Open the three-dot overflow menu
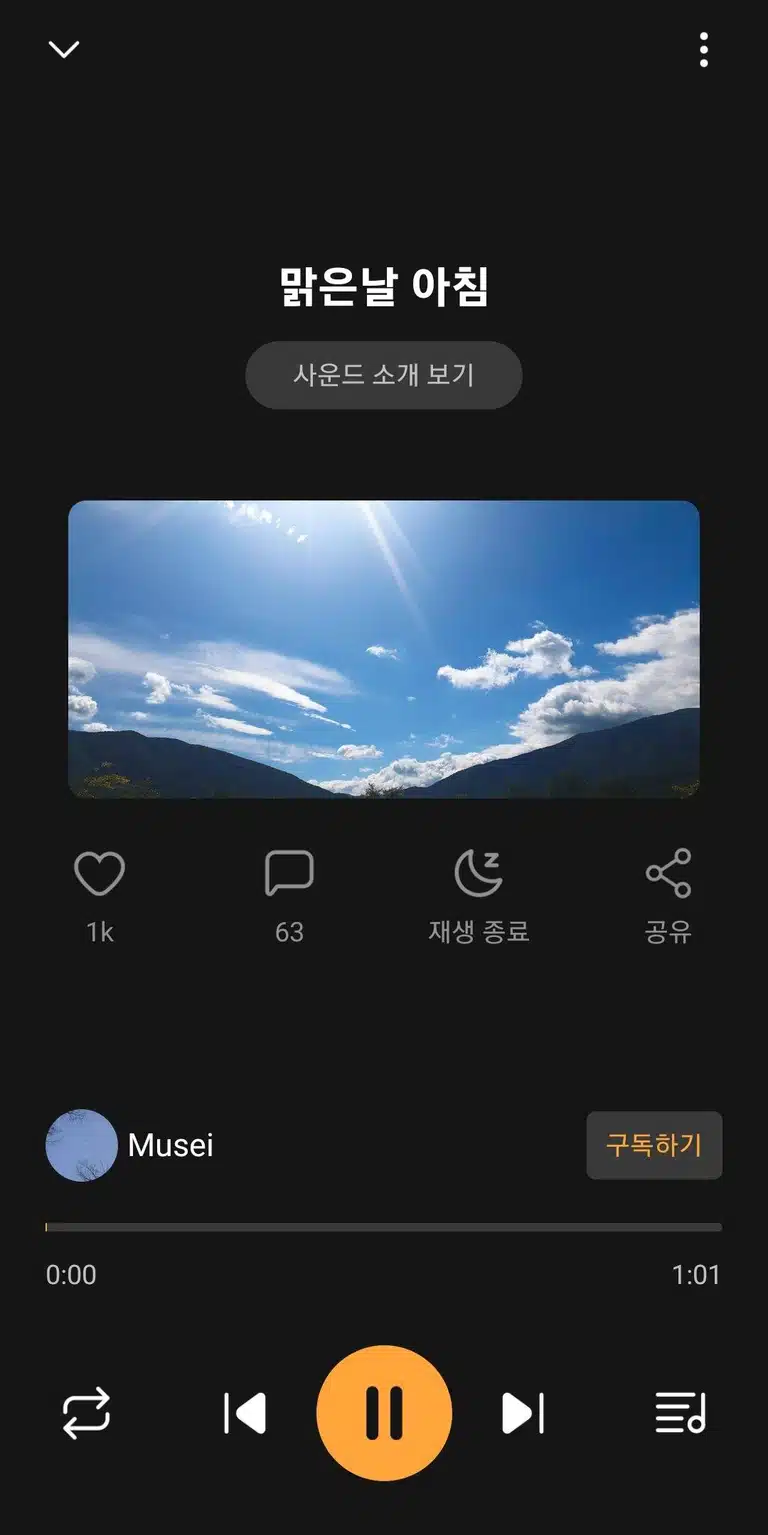 [704, 49]
